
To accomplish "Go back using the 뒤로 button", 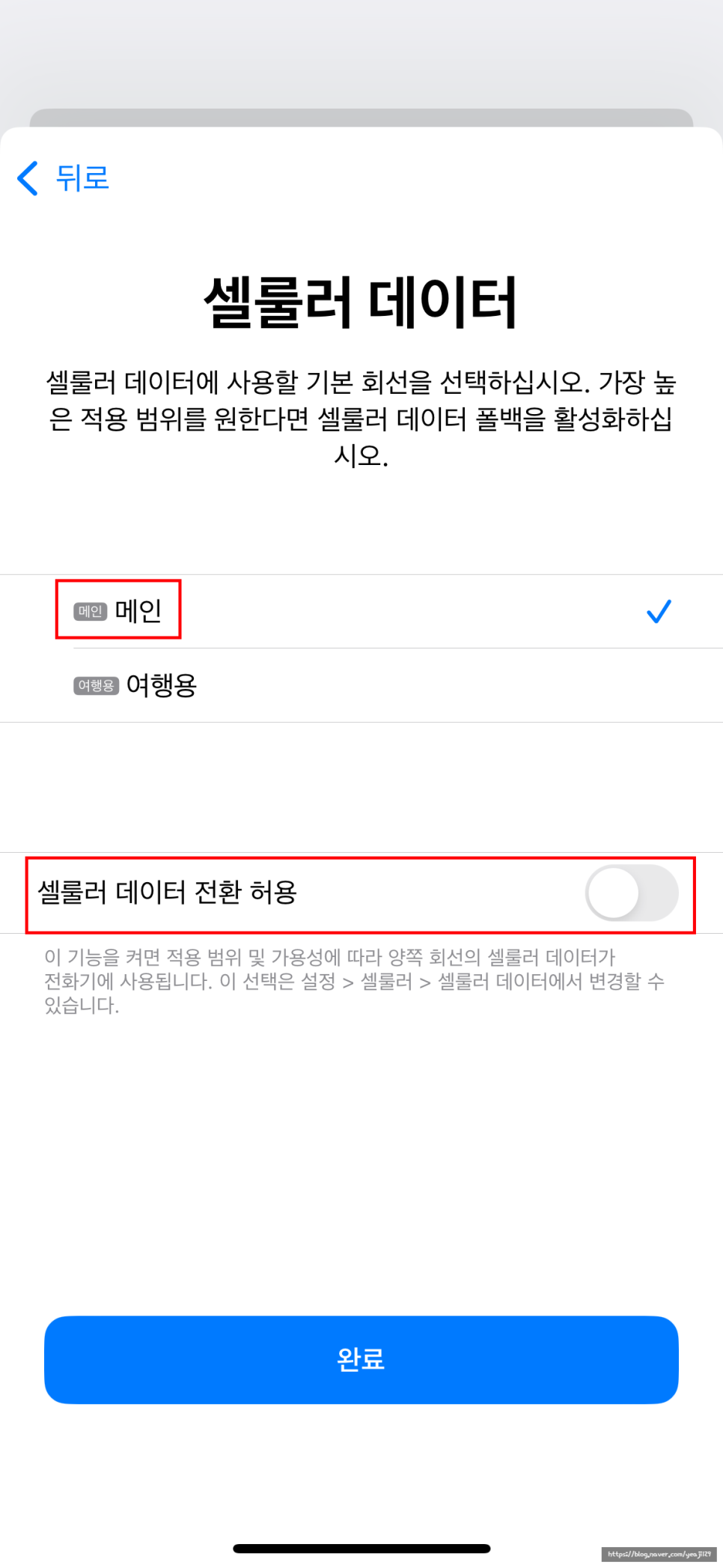I will coord(64,178).
